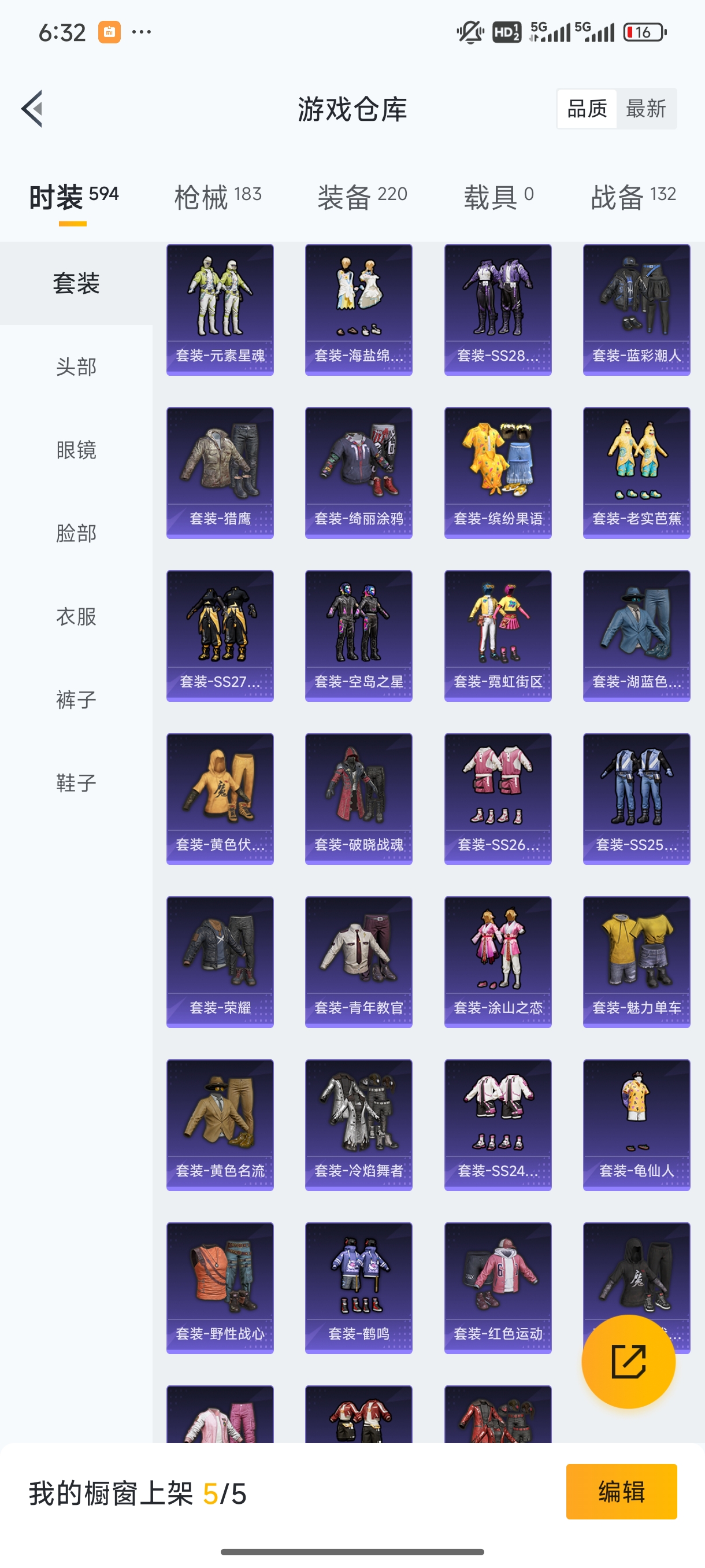
Task: Select the 套装-破晓战魂 outfit
Action: click(358, 798)
